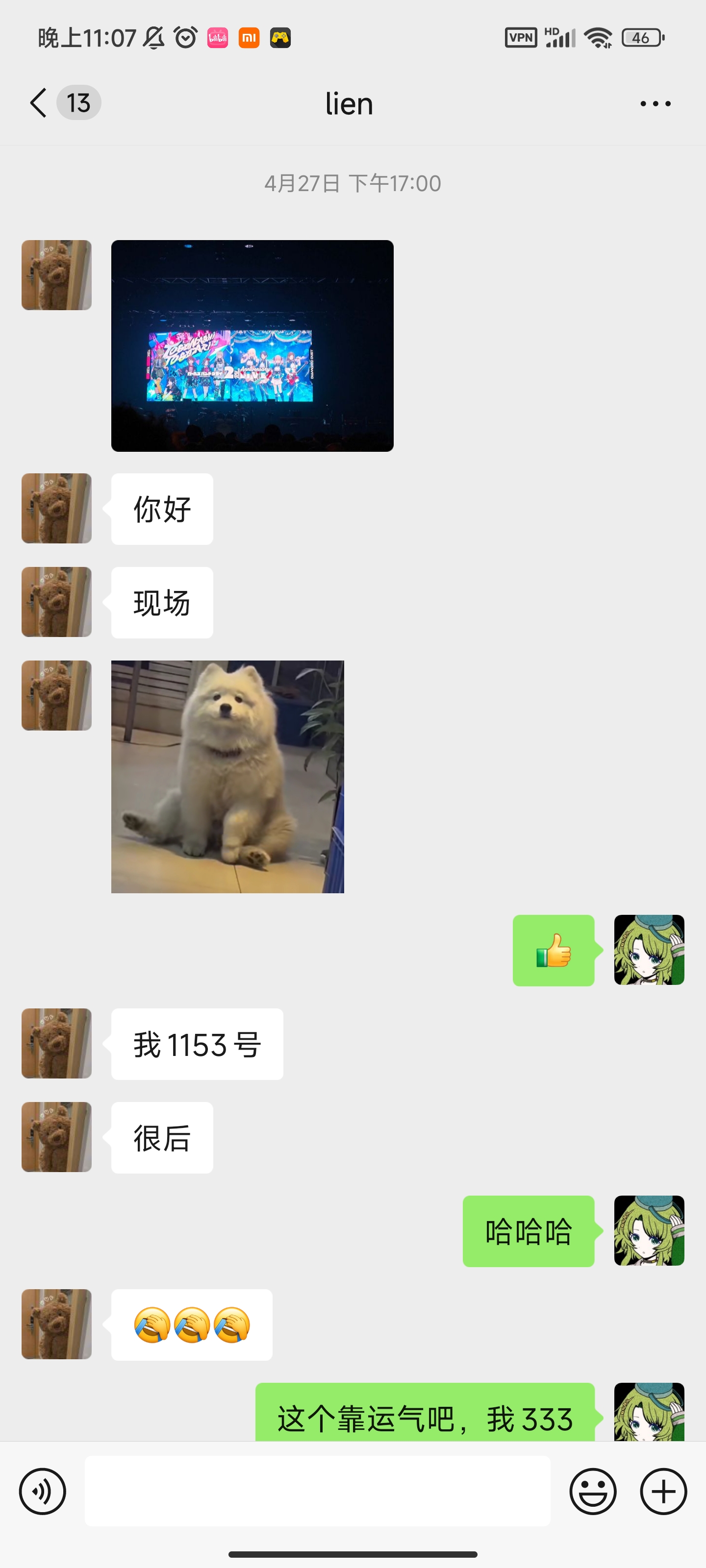Open the three-dot chat info menu
The width and height of the screenshot is (706, 1568).
656,103
